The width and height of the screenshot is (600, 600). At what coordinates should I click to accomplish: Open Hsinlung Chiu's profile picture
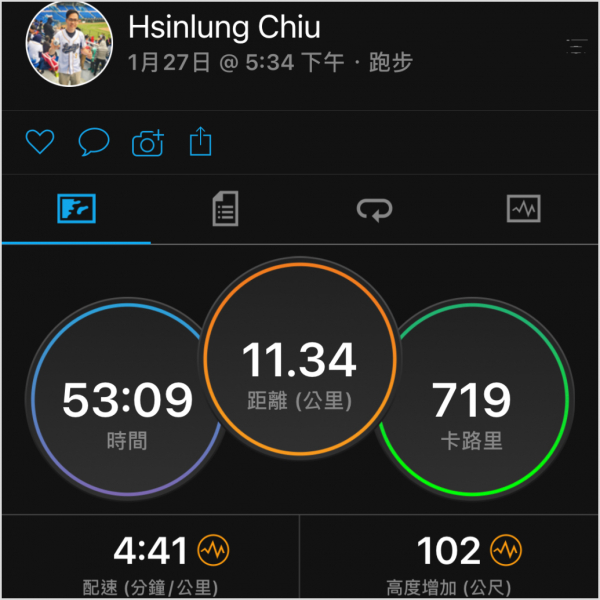69,42
